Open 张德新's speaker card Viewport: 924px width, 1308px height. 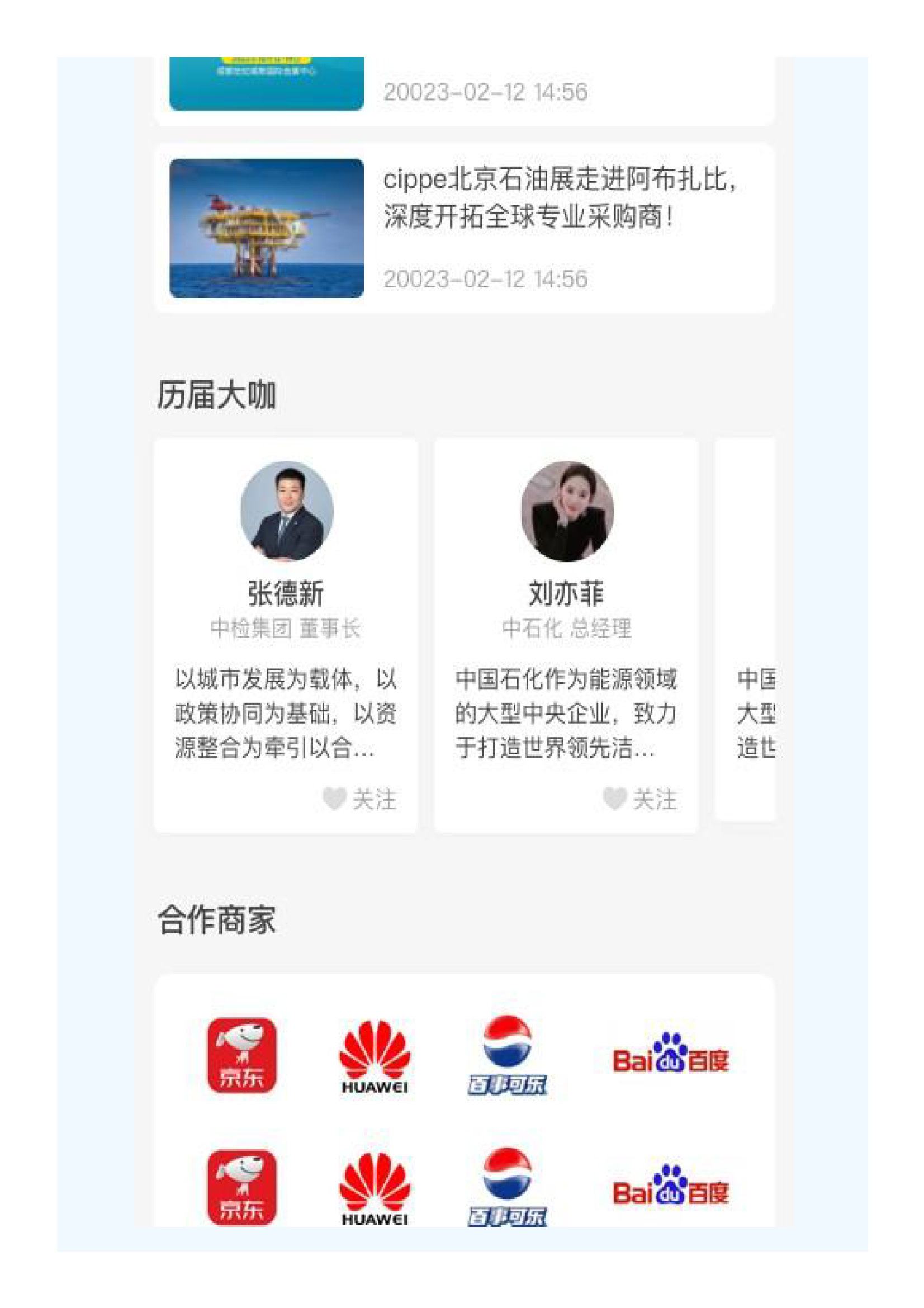[x=286, y=592]
